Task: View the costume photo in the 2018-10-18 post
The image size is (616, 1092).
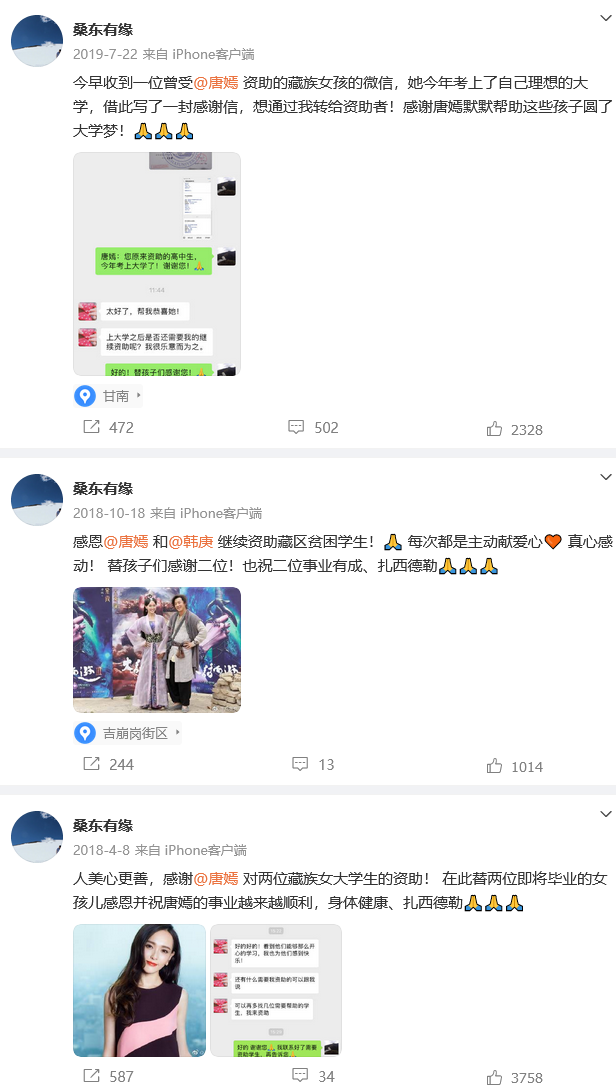Action: pyautogui.click(x=157, y=649)
